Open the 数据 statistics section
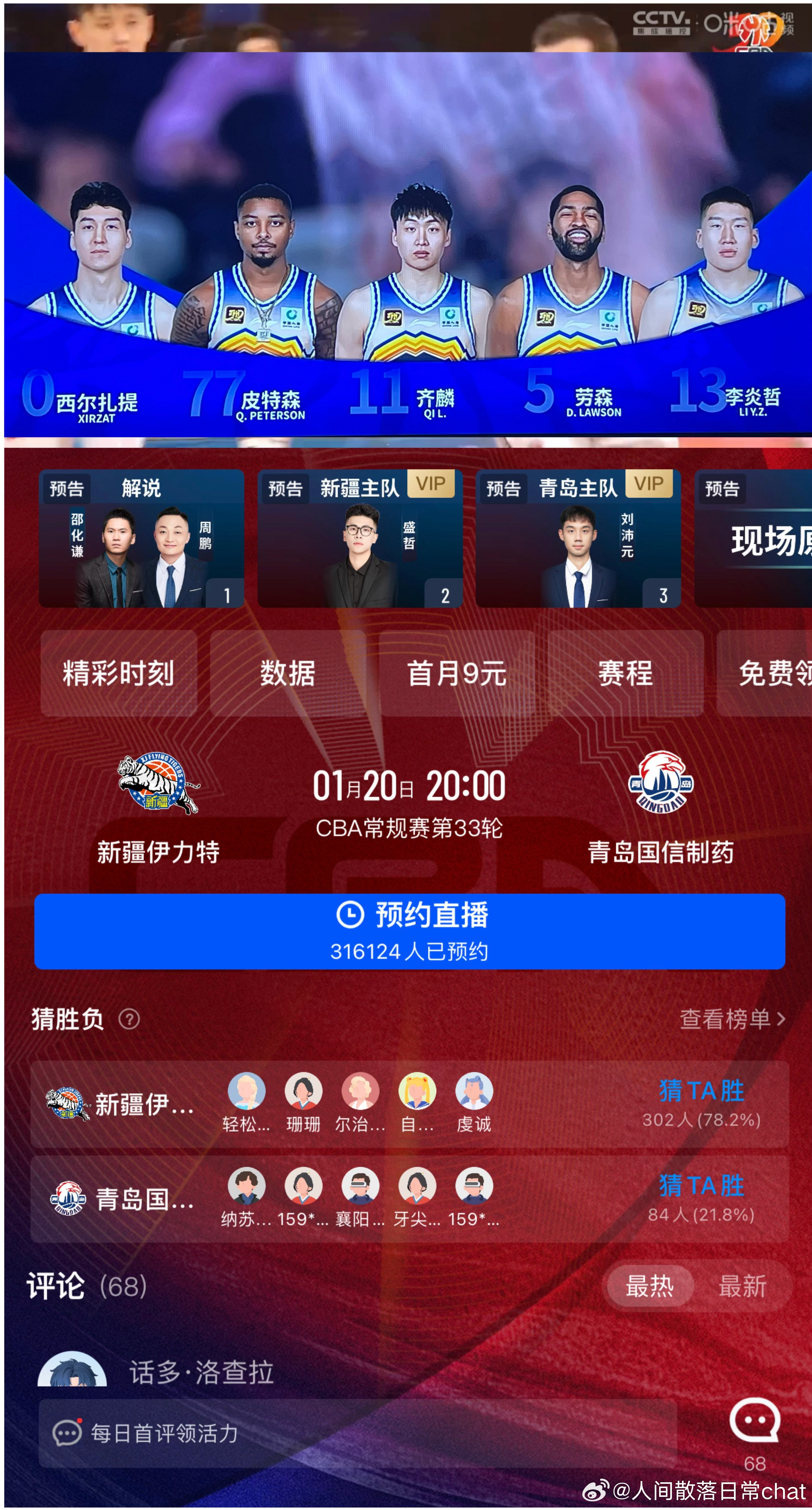812x1510 pixels. (x=288, y=673)
